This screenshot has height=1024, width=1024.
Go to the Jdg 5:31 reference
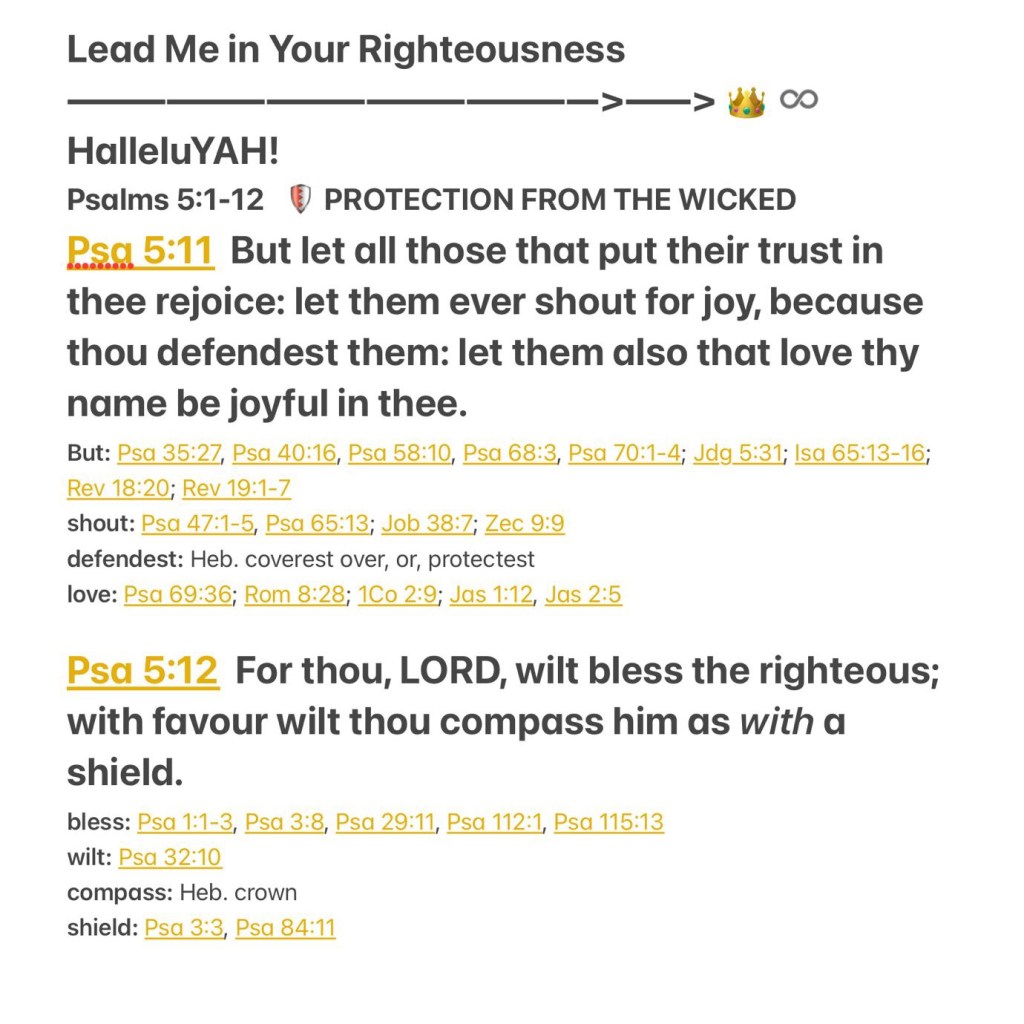pyautogui.click(x=738, y=453)
